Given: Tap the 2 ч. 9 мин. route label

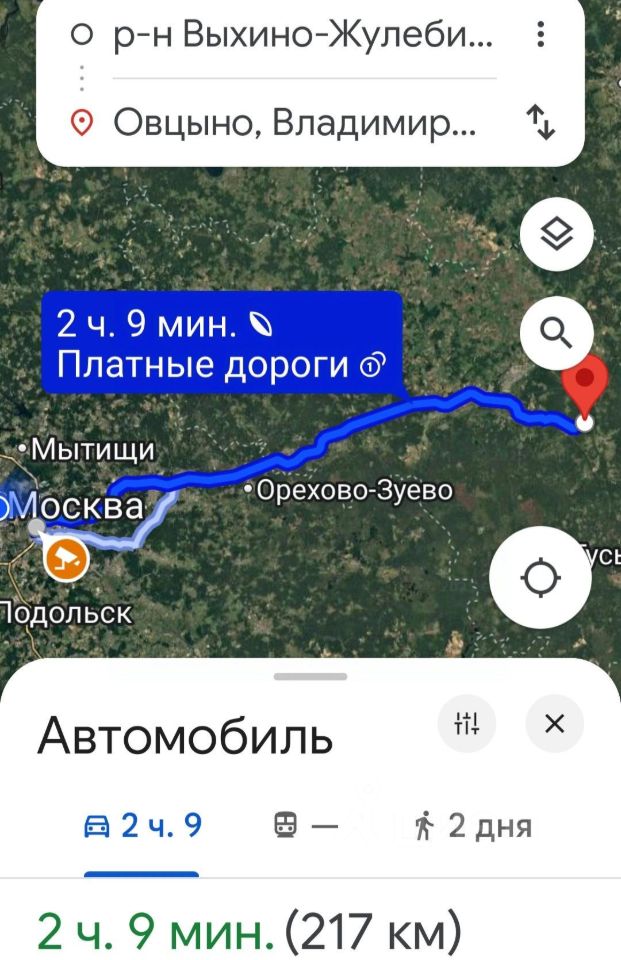Looking at the screenshot, I should [x=221, y=343].
